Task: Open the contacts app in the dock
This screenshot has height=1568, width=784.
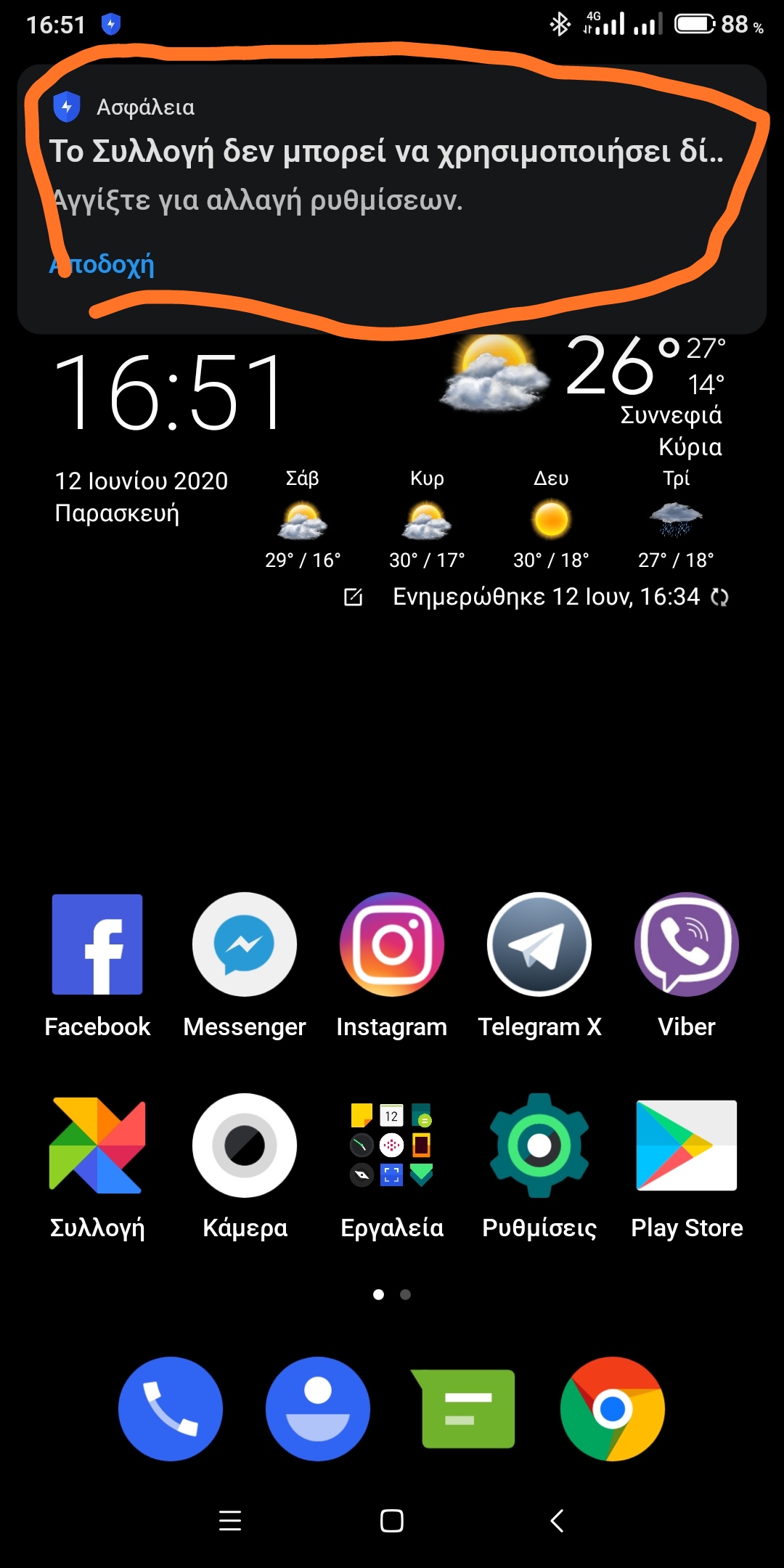Action: click(318, 1408)
